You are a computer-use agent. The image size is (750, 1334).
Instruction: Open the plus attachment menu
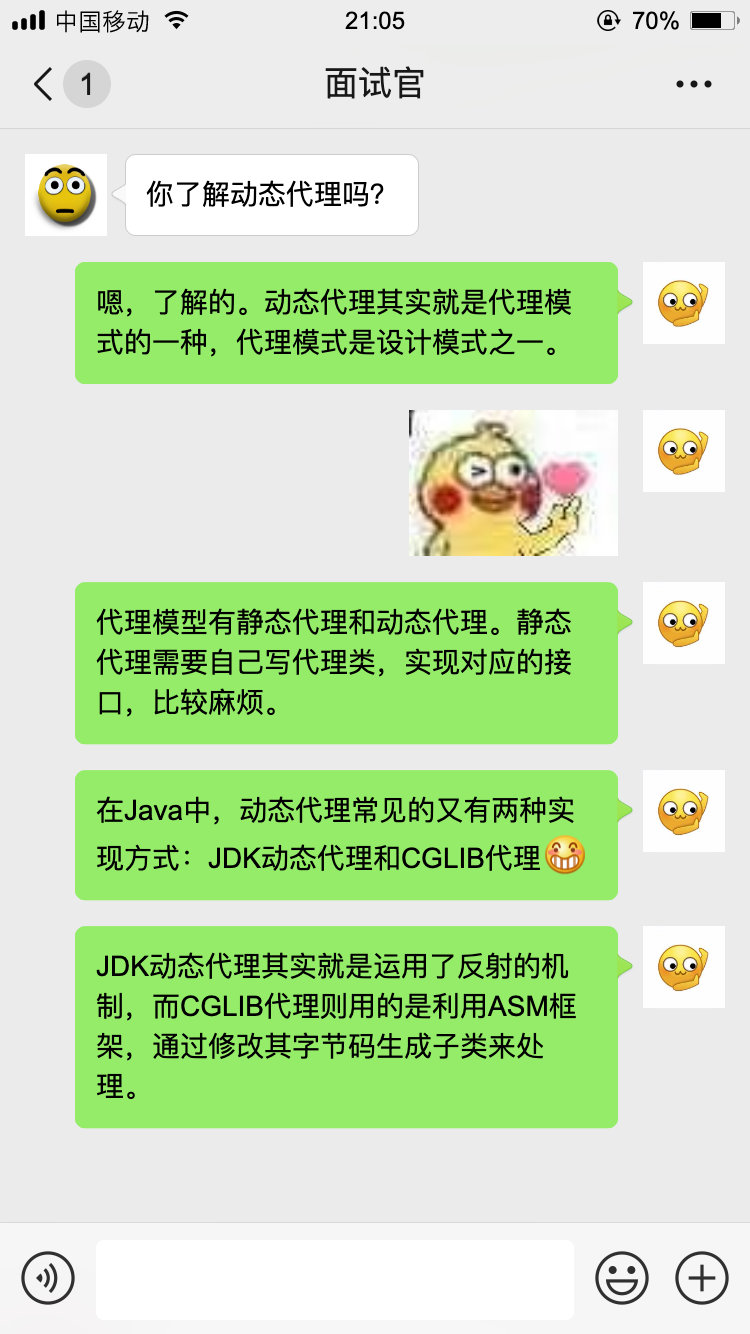pyautogui.click(x=702, y=1278)
